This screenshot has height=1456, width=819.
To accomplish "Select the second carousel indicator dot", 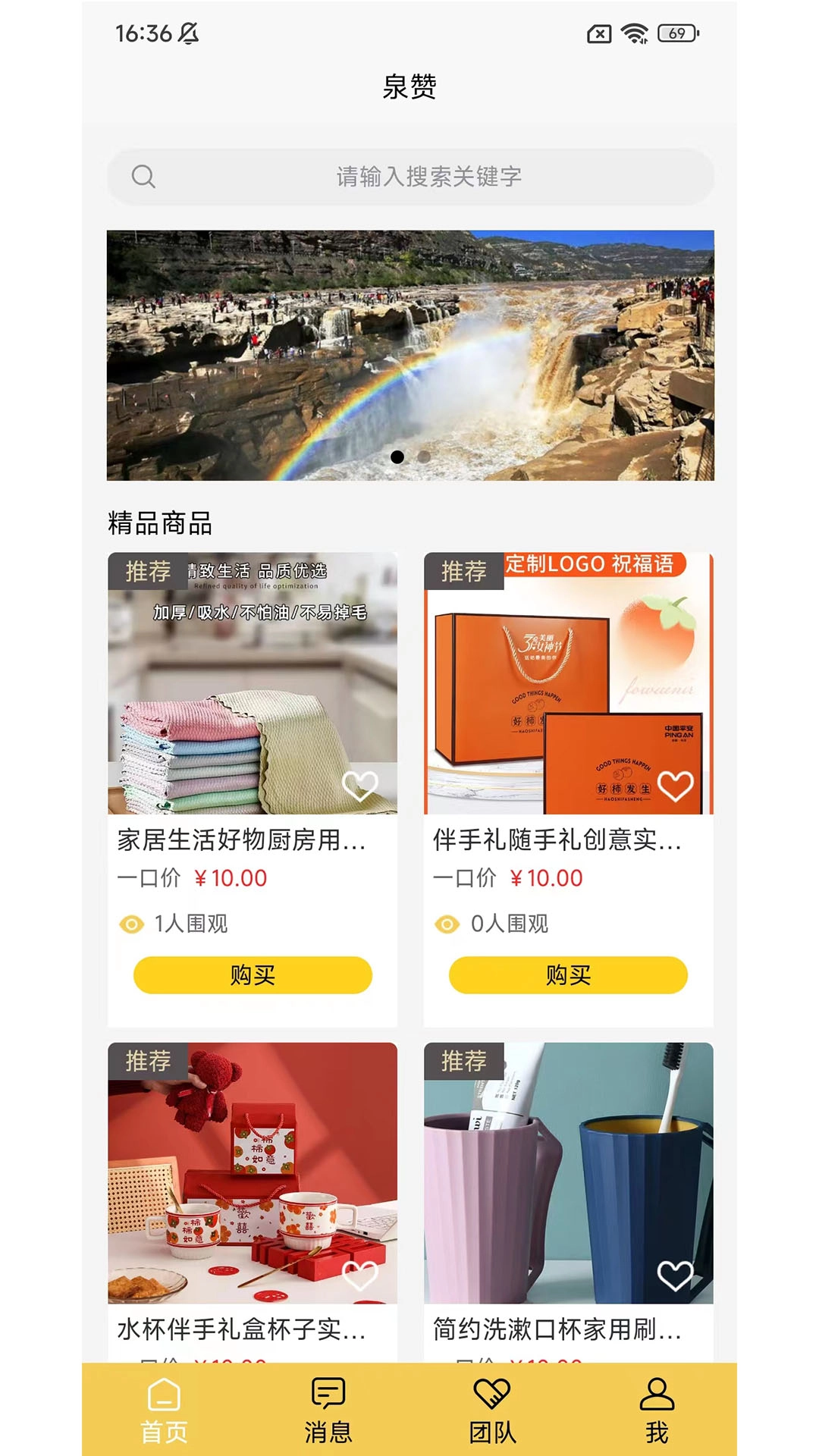I will pos(423,456).
